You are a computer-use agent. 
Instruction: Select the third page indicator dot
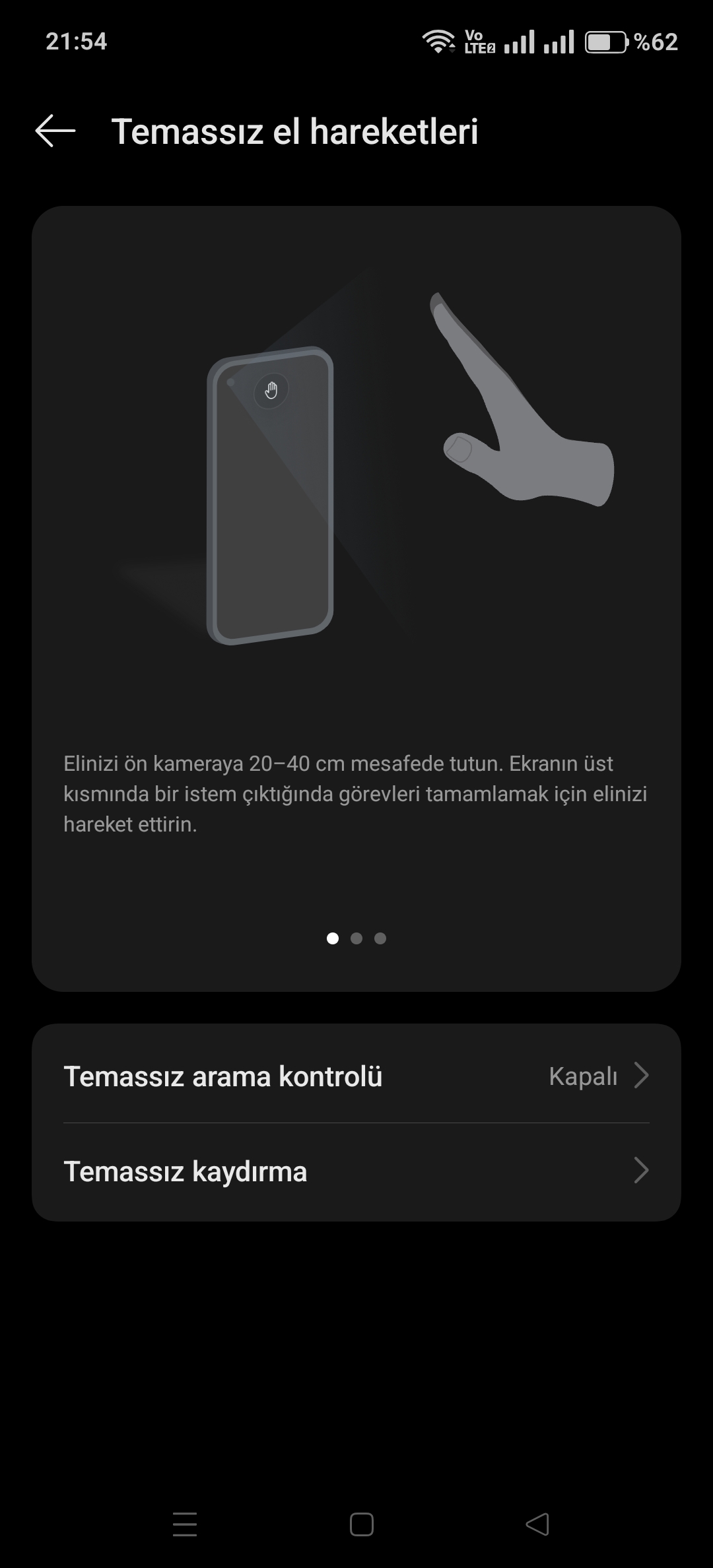pyautogui.click(x=380, y=938)
